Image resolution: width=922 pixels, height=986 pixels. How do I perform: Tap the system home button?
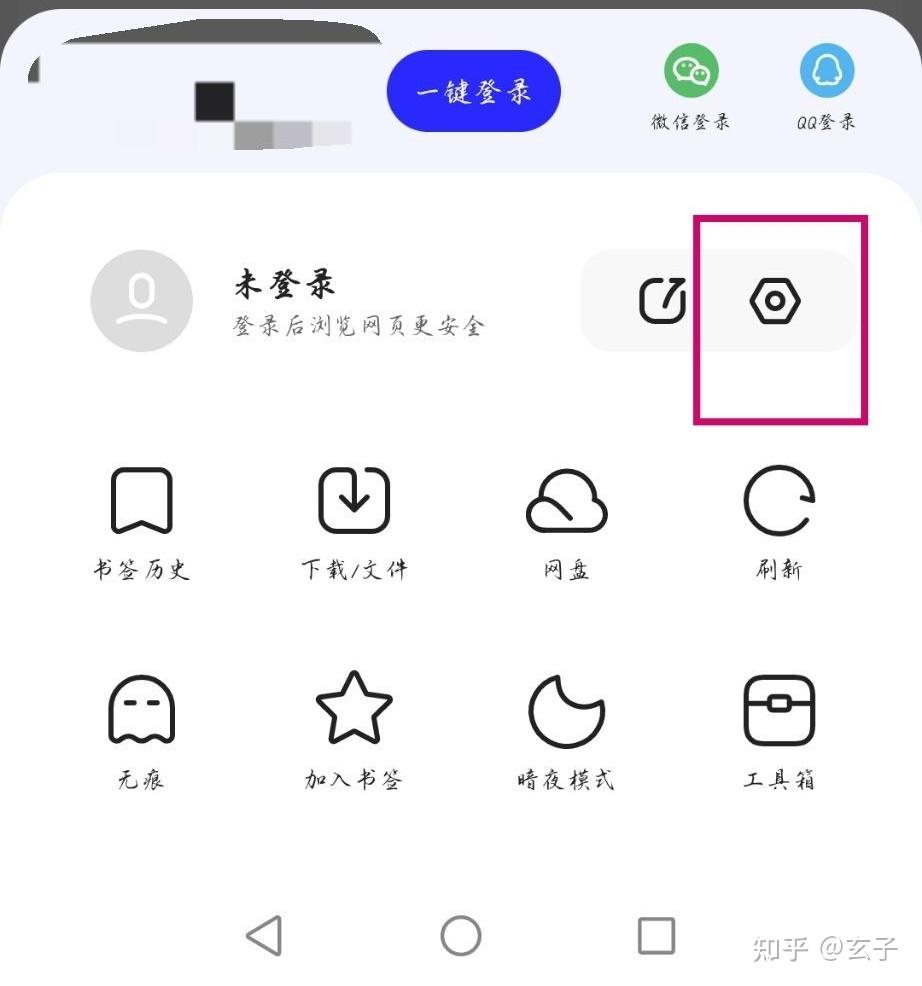point(461,936)
